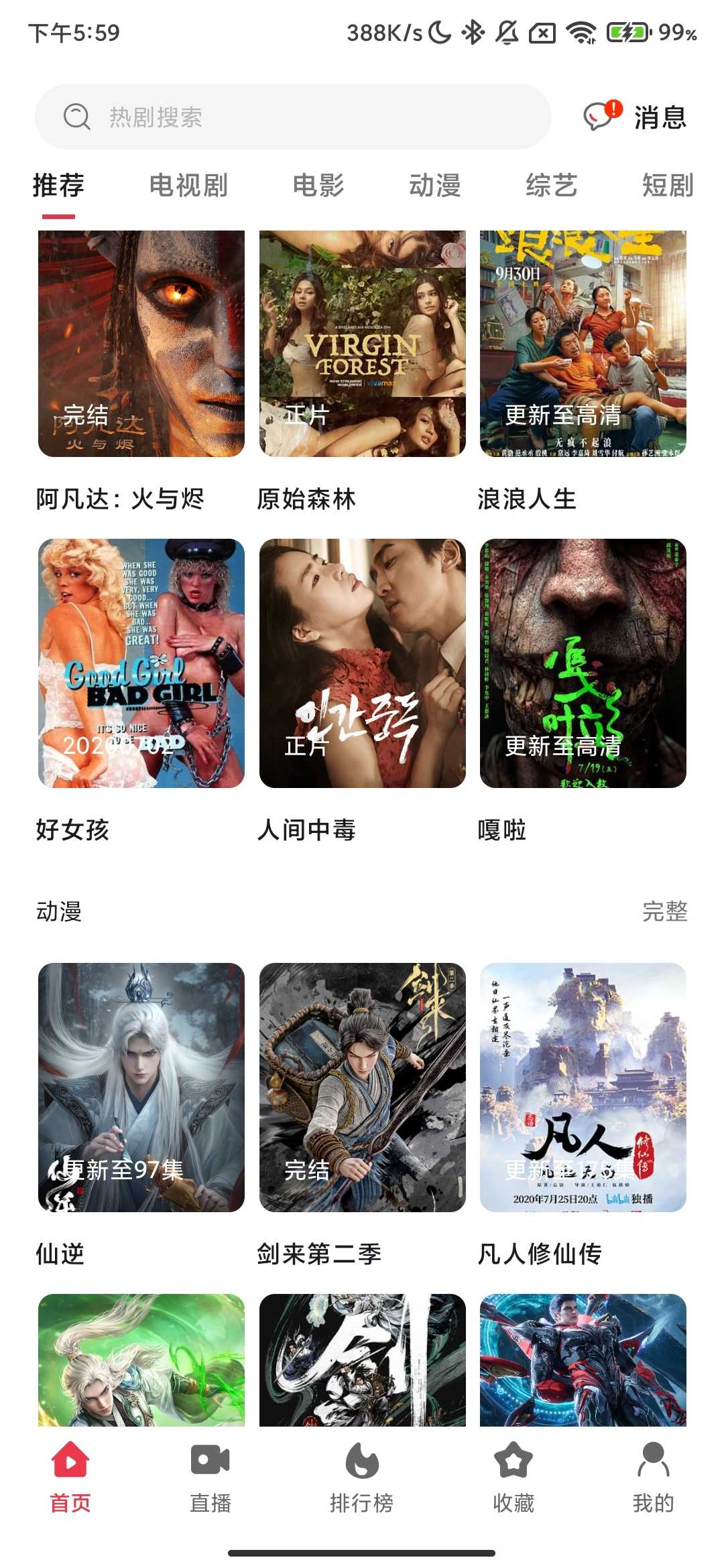724x1568 pixels.
Task: Switch to the 短剧 tab
Action: tap(667, 185)
